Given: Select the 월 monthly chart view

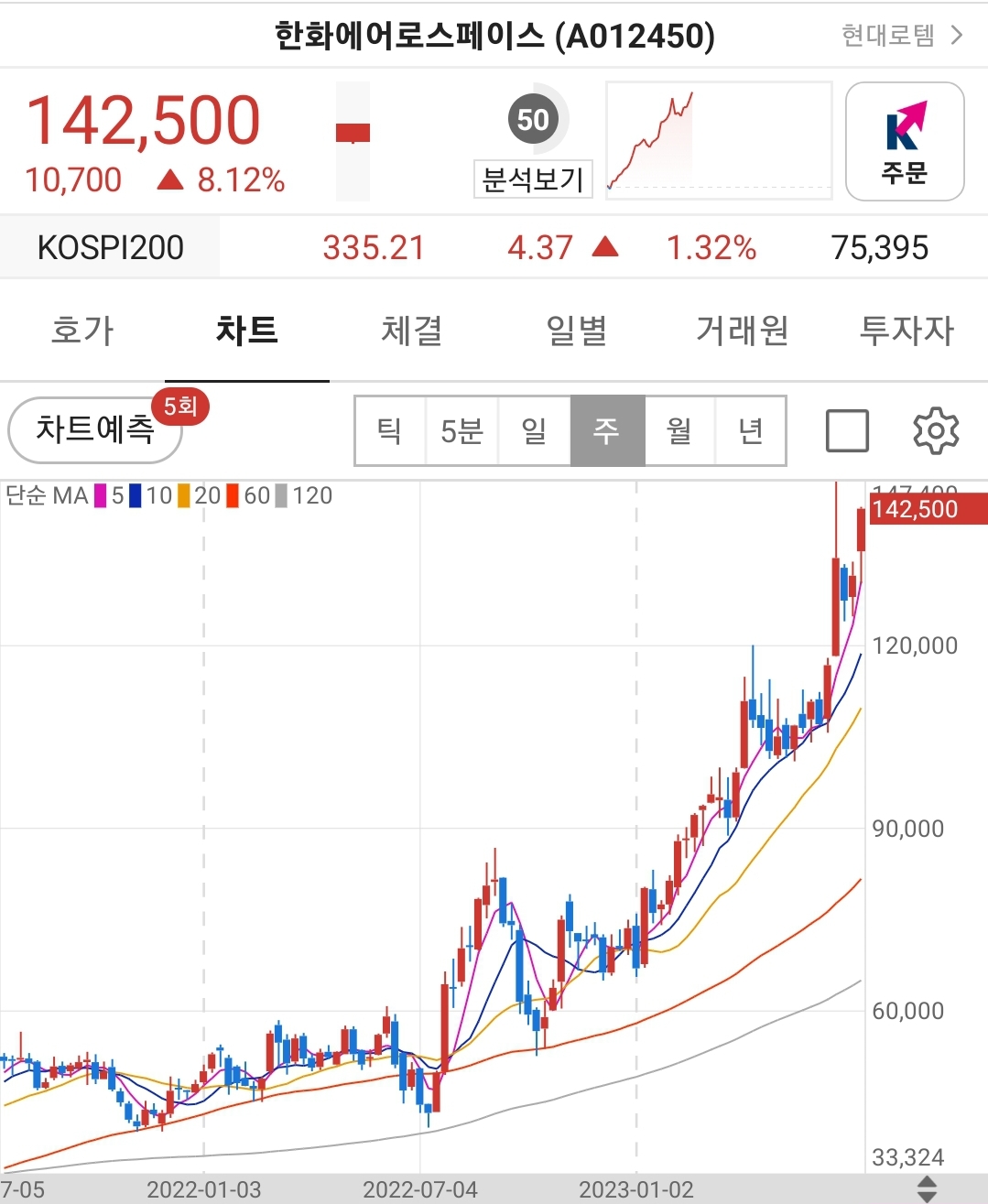Looking at the screenshot, I should [679, 430].
